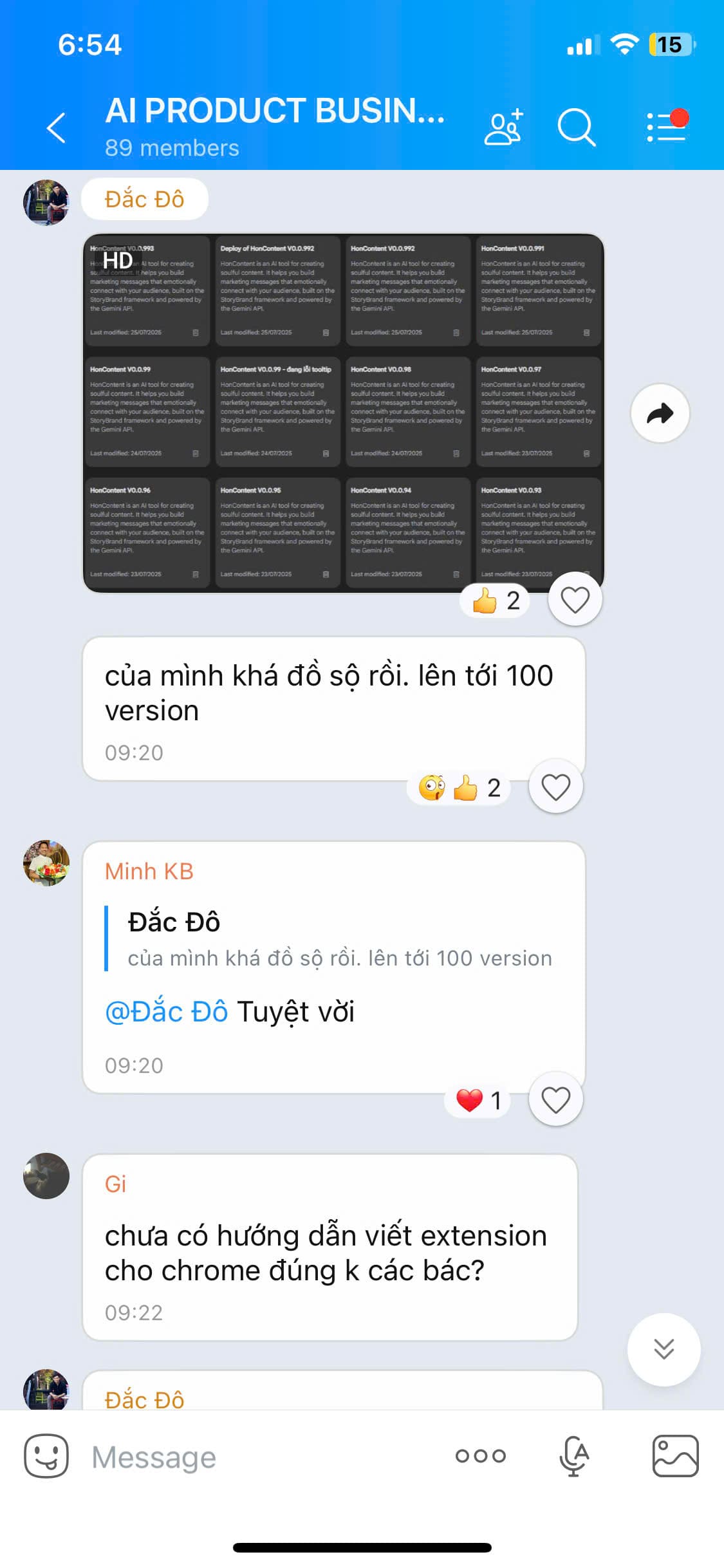Open Đắc Đô's HonContent versions image
The image size is (724, 1568).
(x=343, y=412)
